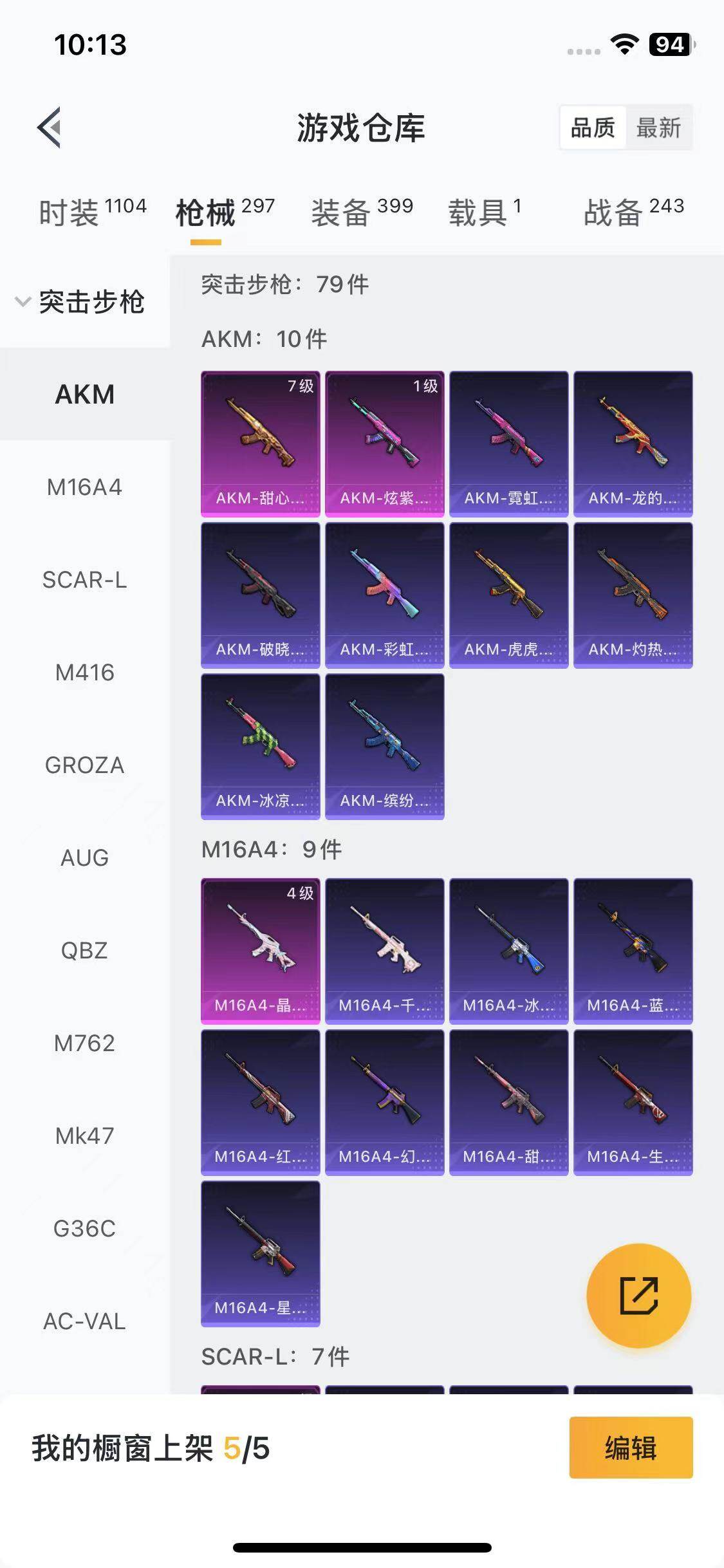The image size is (724, 1568).
Task: Select M416 in the side list
Action: click(84, 673)
